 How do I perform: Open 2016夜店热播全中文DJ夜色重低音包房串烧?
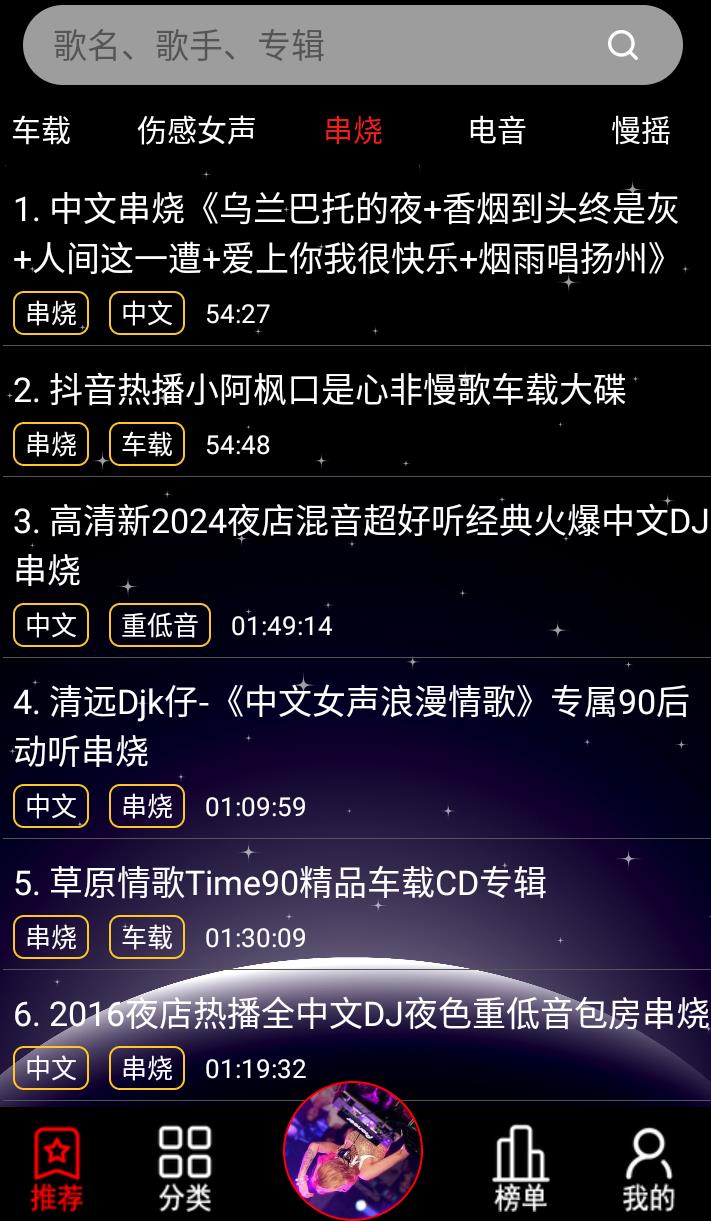360,1014
